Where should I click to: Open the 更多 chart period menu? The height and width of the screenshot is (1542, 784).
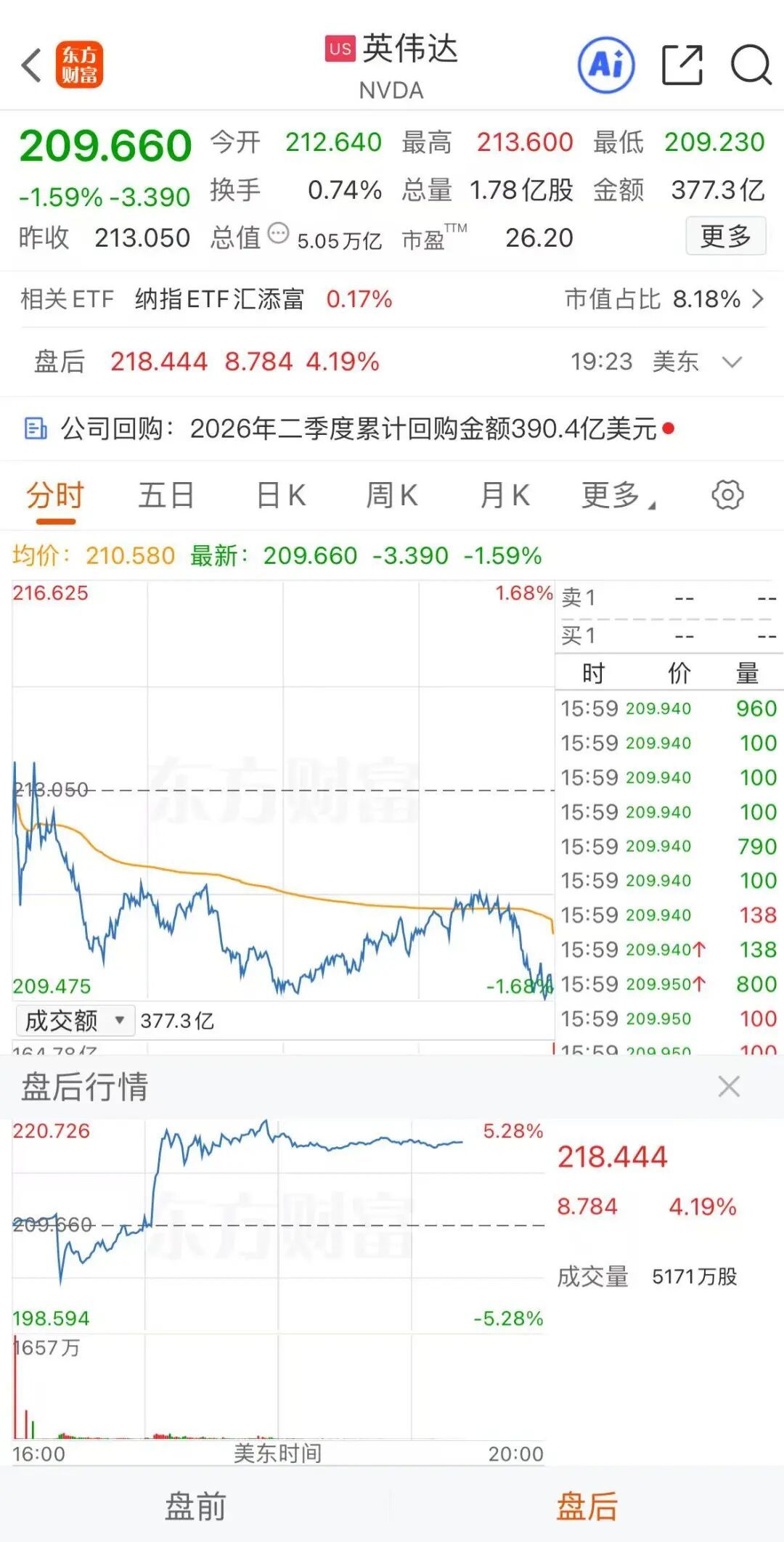[618, 496]
